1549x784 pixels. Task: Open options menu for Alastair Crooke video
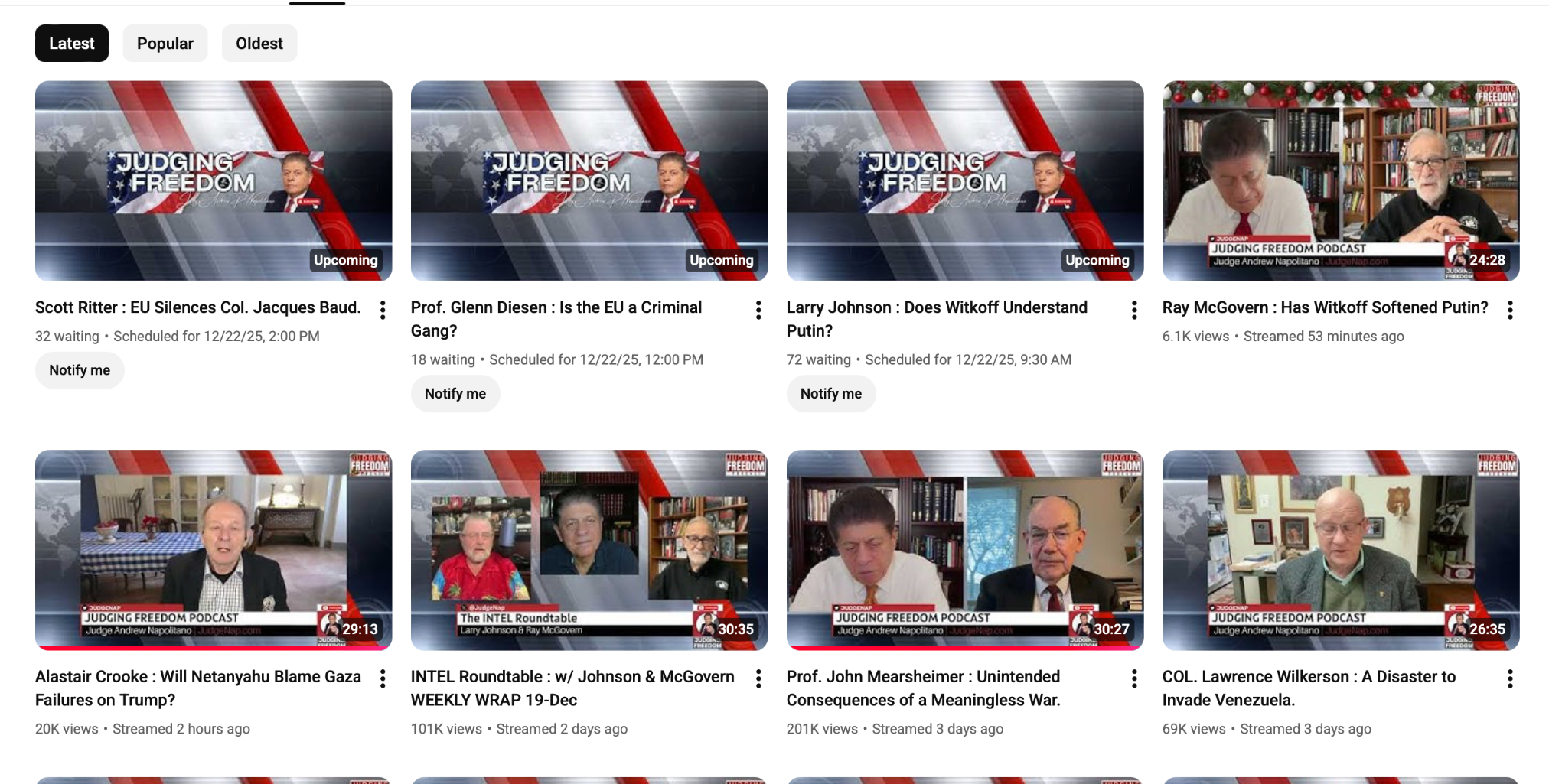pyautogui.click(x=383, y=678)
